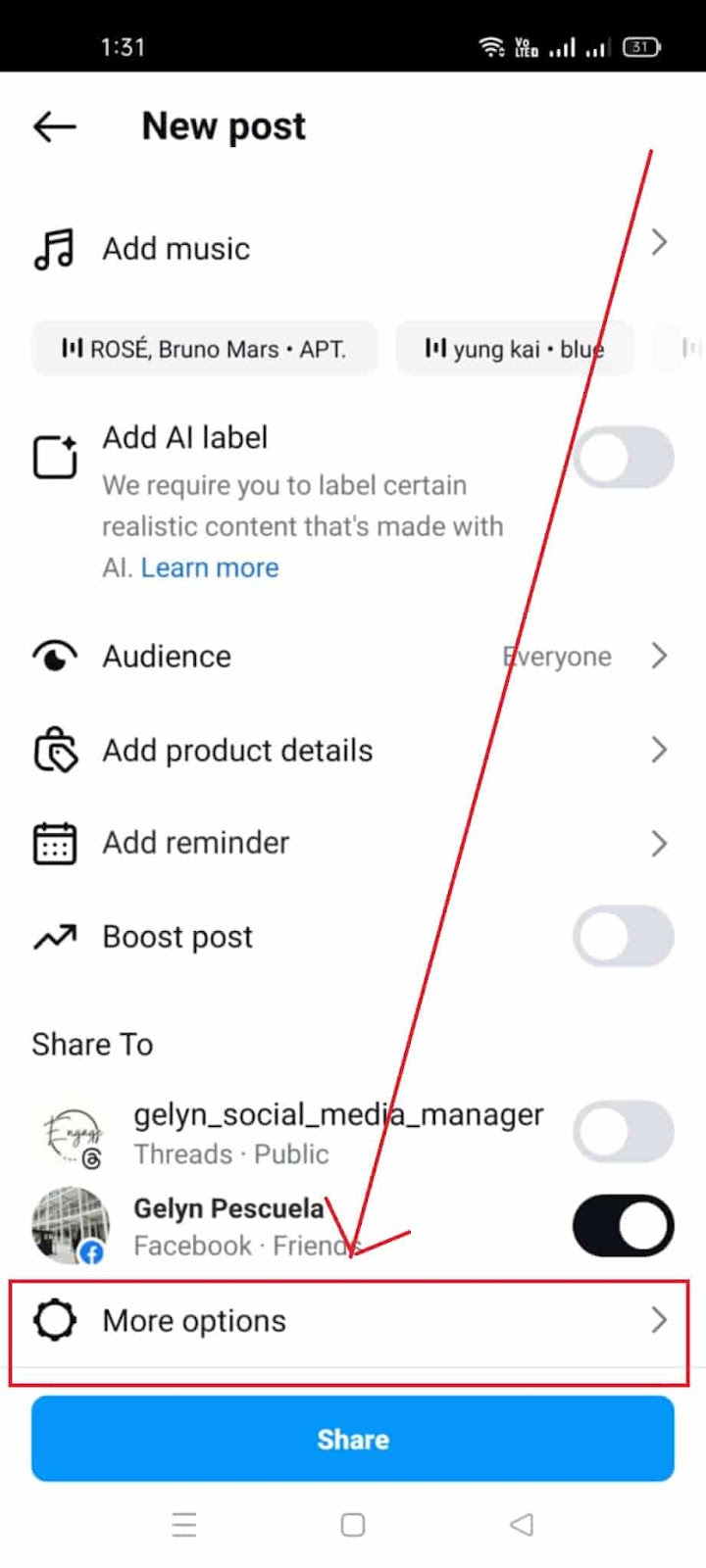The image size is (706, 1568).
Task: Open the Add music row
Action: (353, 248)
